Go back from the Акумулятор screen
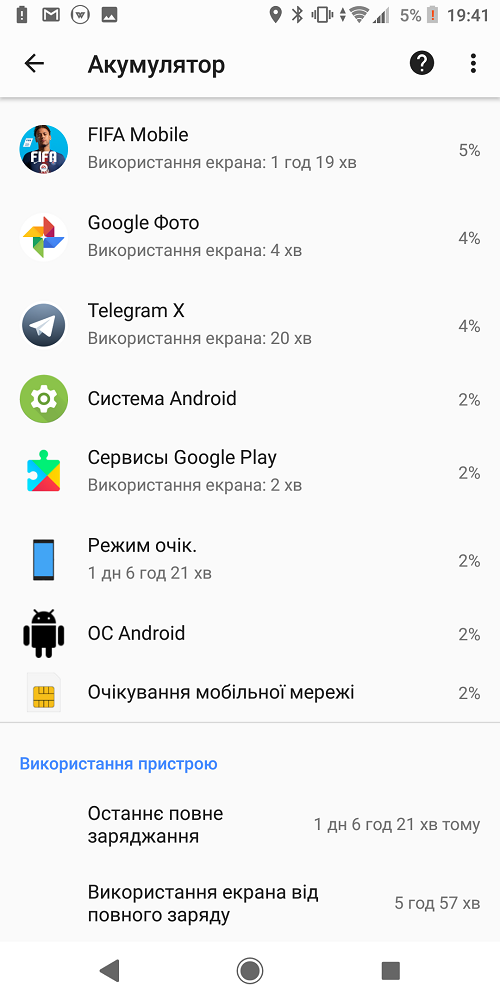The width and height of the screenshot is (500, 1000). pos(34,63)
